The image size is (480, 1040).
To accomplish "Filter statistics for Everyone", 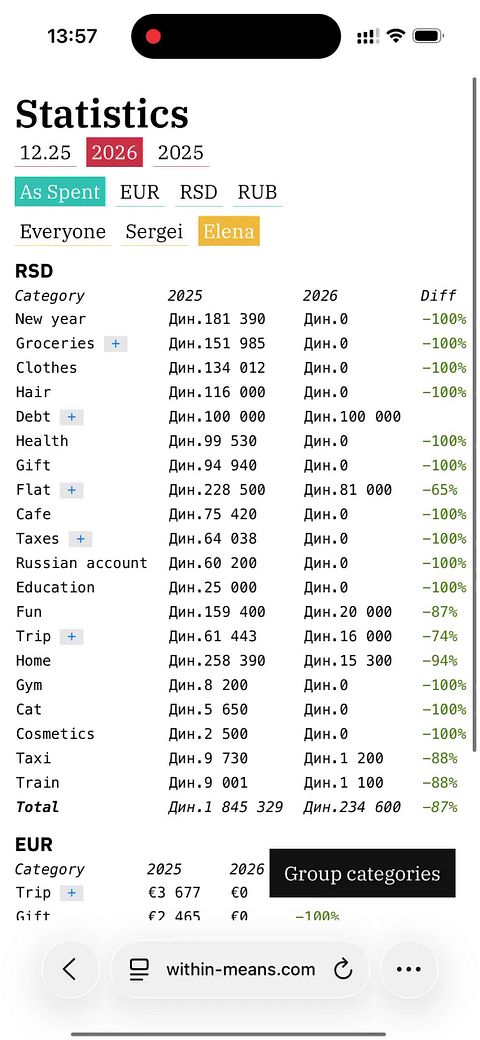I will point(62,231).
